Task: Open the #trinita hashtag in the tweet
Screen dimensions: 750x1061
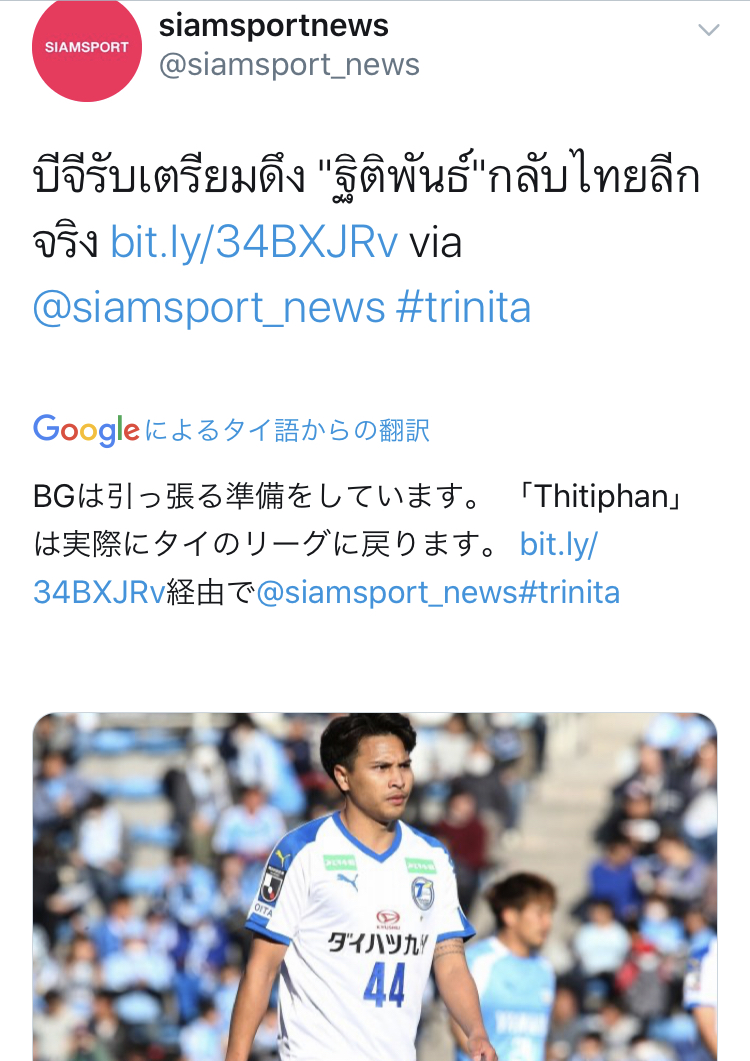Action: (x=463, y=307)
